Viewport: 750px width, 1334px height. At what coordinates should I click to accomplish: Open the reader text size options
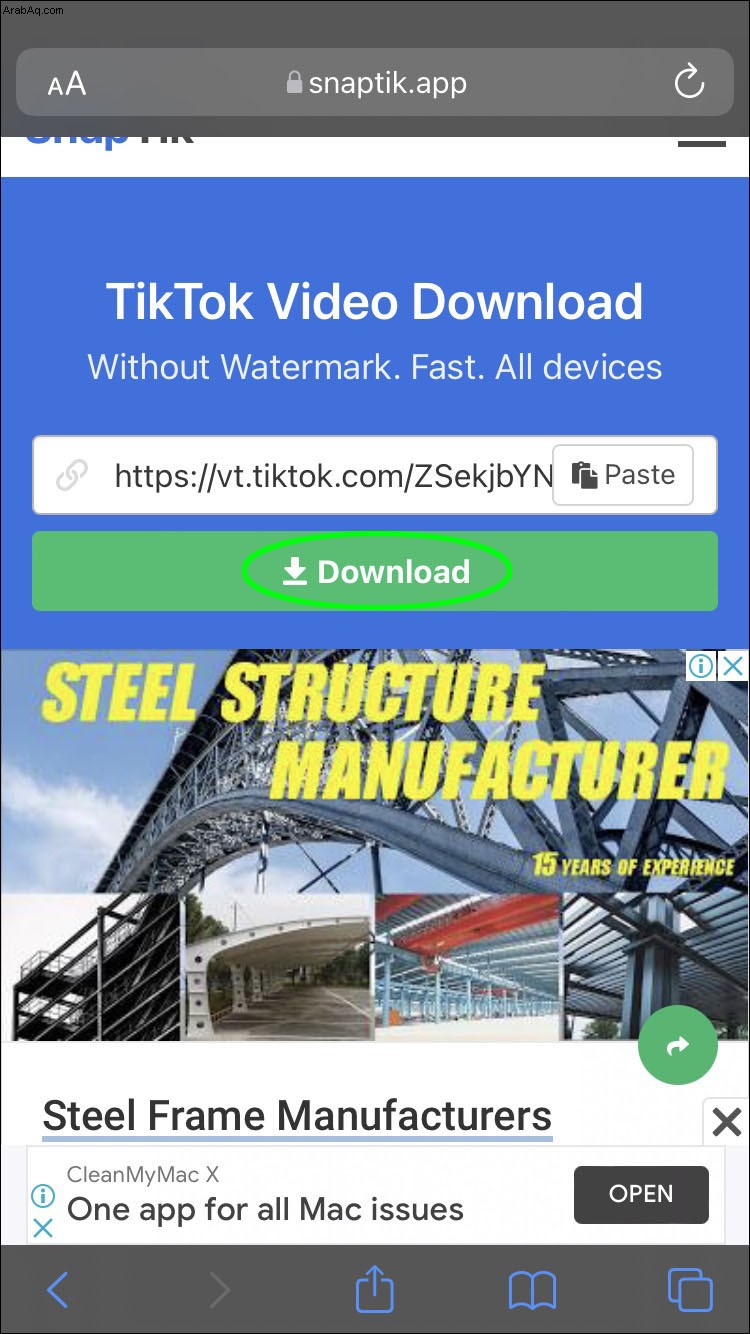click(66, 84)
